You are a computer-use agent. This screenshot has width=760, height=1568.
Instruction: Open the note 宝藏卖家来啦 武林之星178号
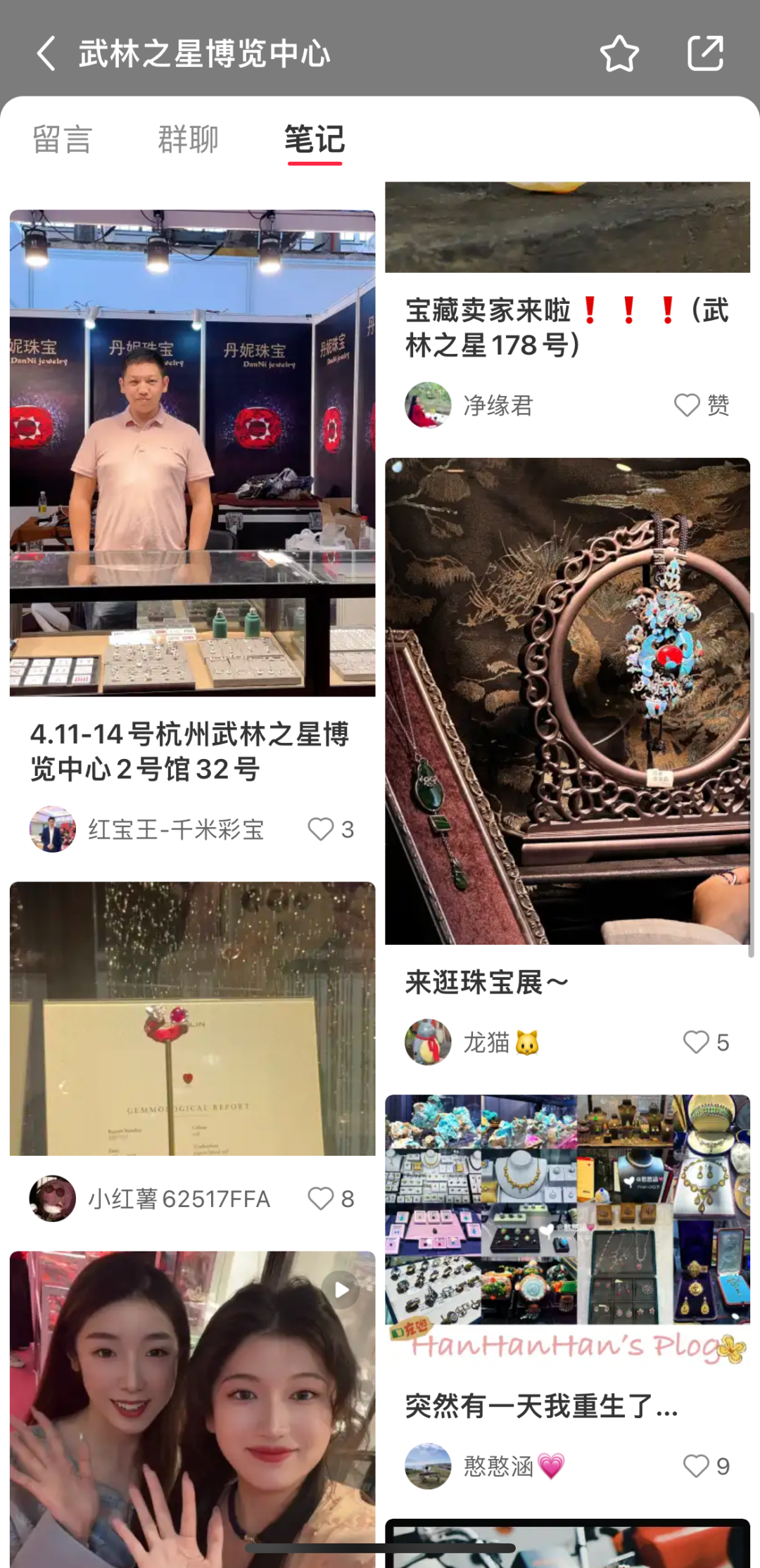pos(566,328)
